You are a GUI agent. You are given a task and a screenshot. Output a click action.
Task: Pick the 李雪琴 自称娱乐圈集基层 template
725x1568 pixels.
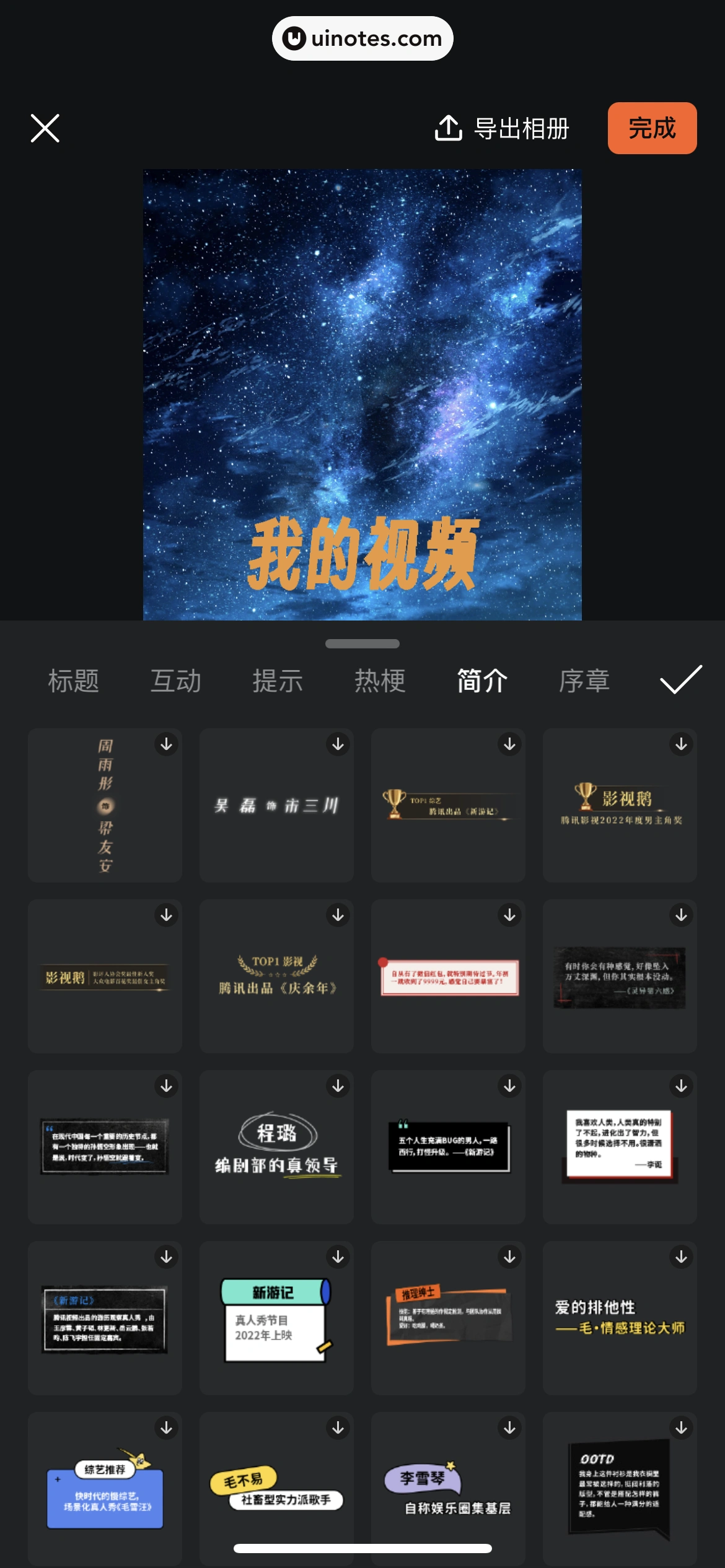448,1489
